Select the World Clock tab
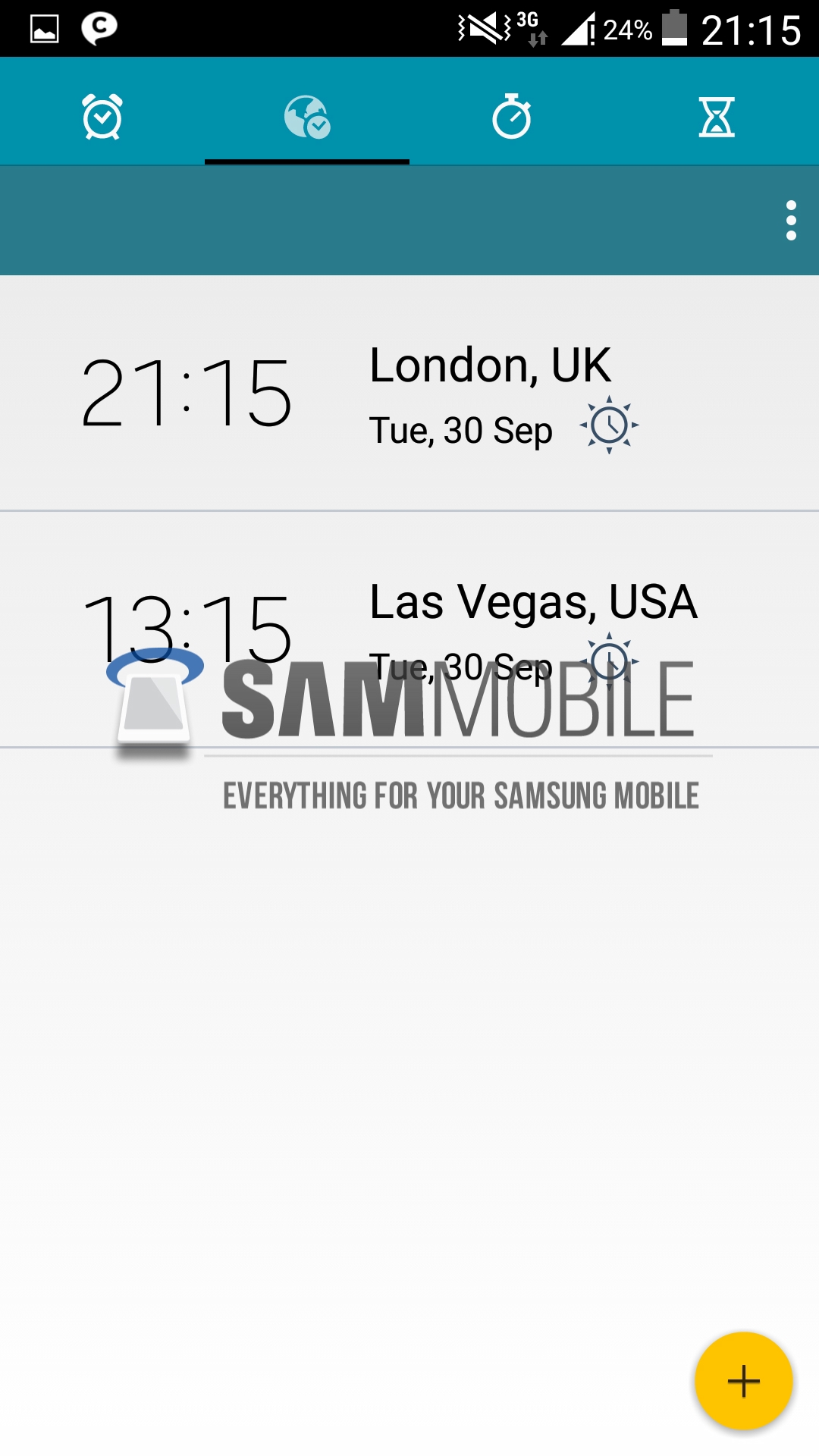Image resolution: width=819 pixels, height=1456 pixels. point(307,116)
